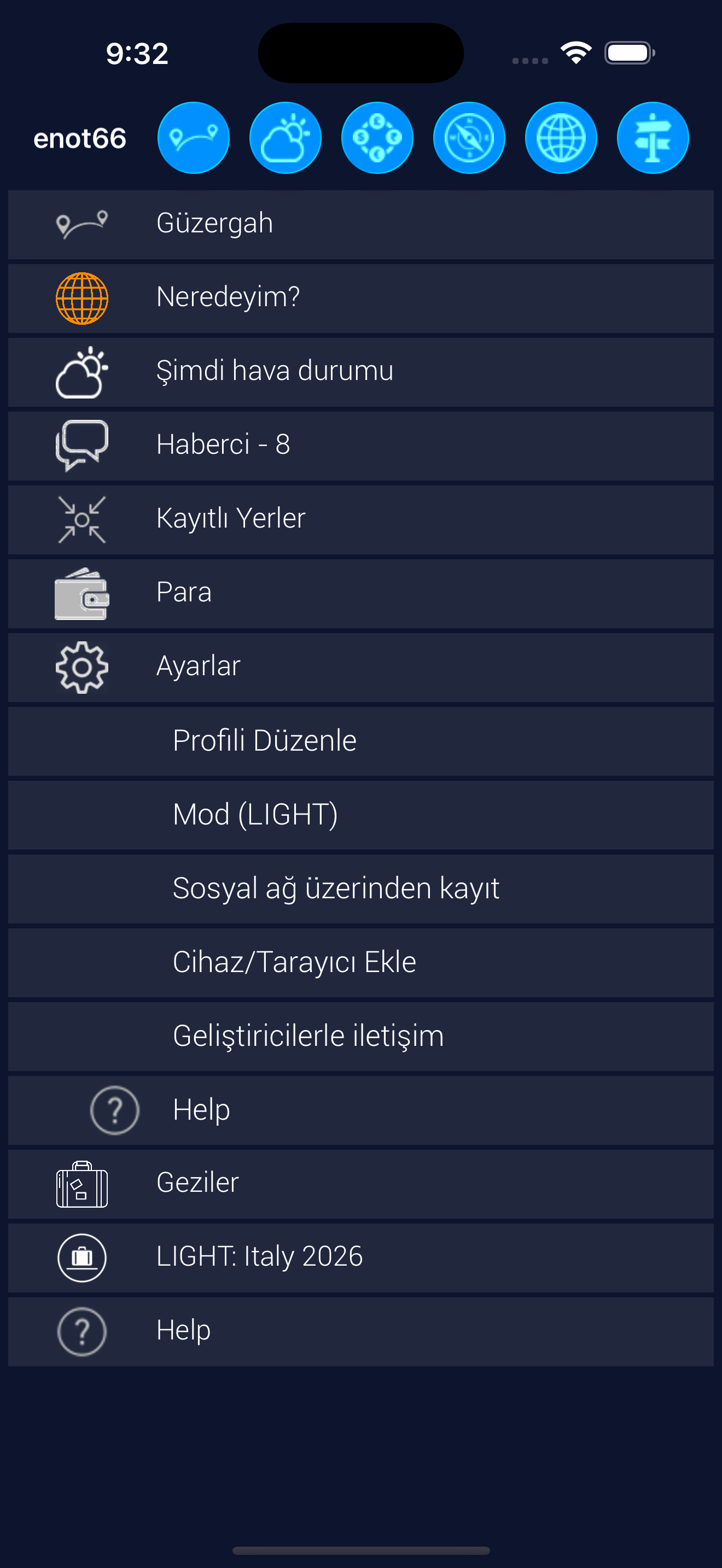
Task: Open Haberci - 8 messages
Action: [360, 445]
